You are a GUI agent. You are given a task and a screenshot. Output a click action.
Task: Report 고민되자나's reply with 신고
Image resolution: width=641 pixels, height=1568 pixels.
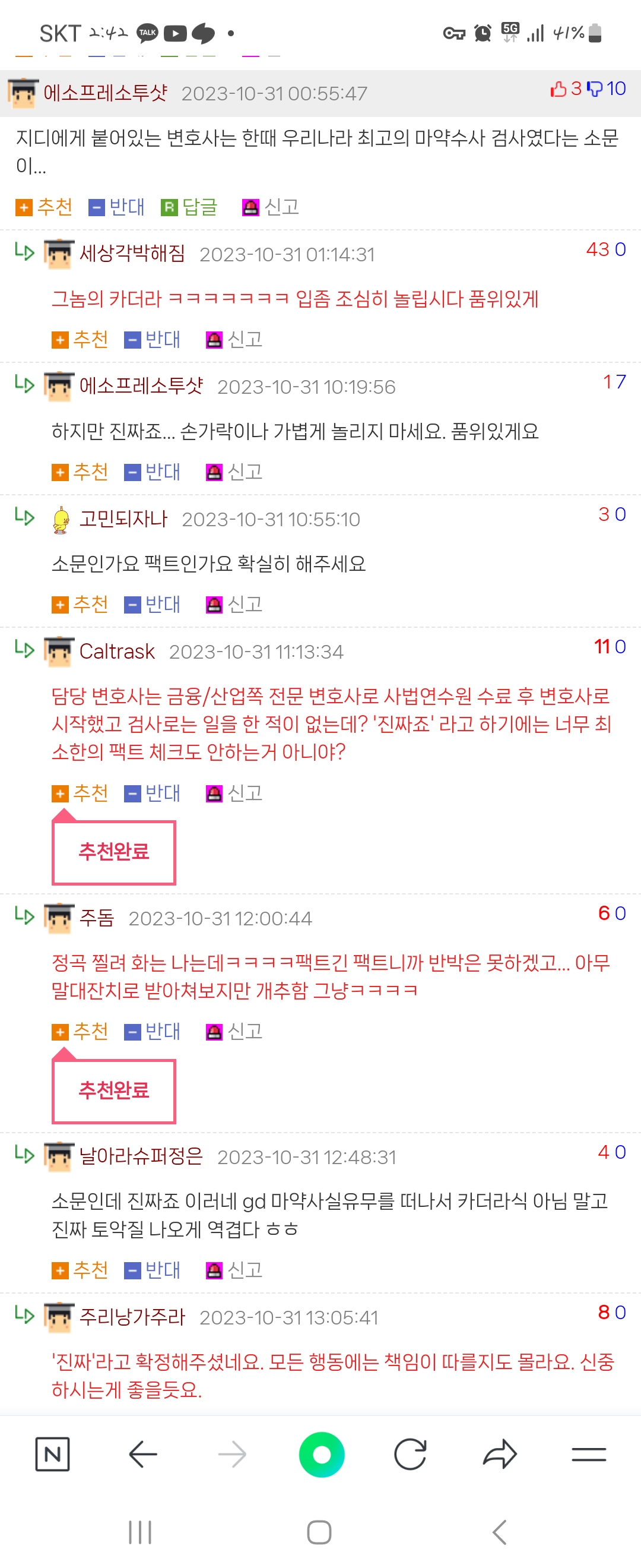click(234, 604)
